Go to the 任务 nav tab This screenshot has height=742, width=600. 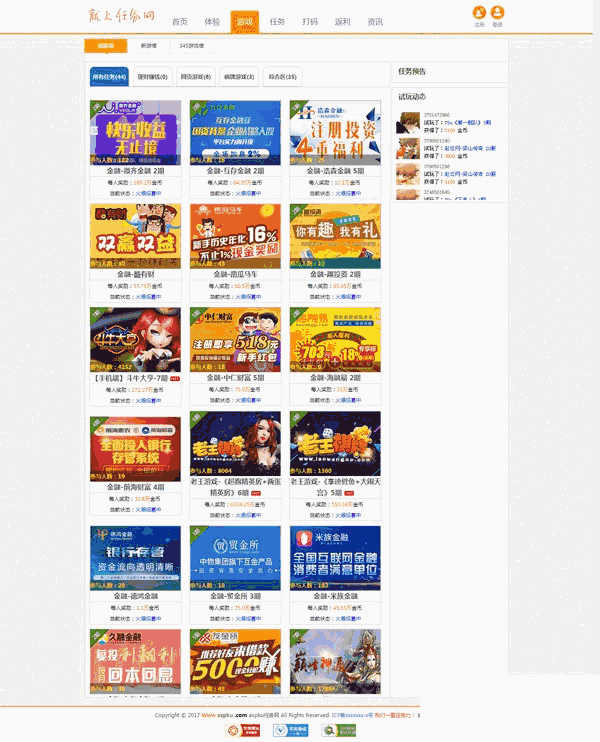point(277,21)
